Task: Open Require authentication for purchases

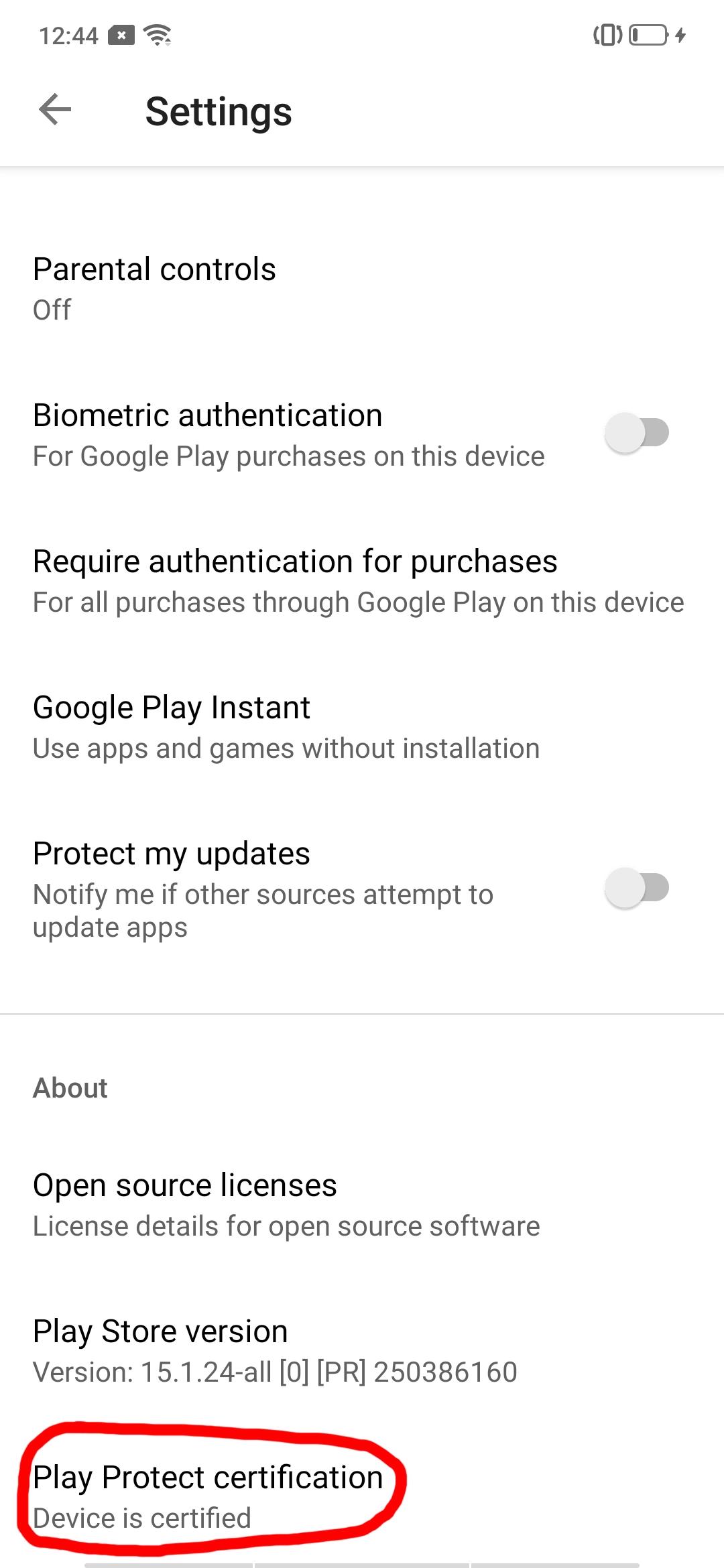Action: coord(362,581)
